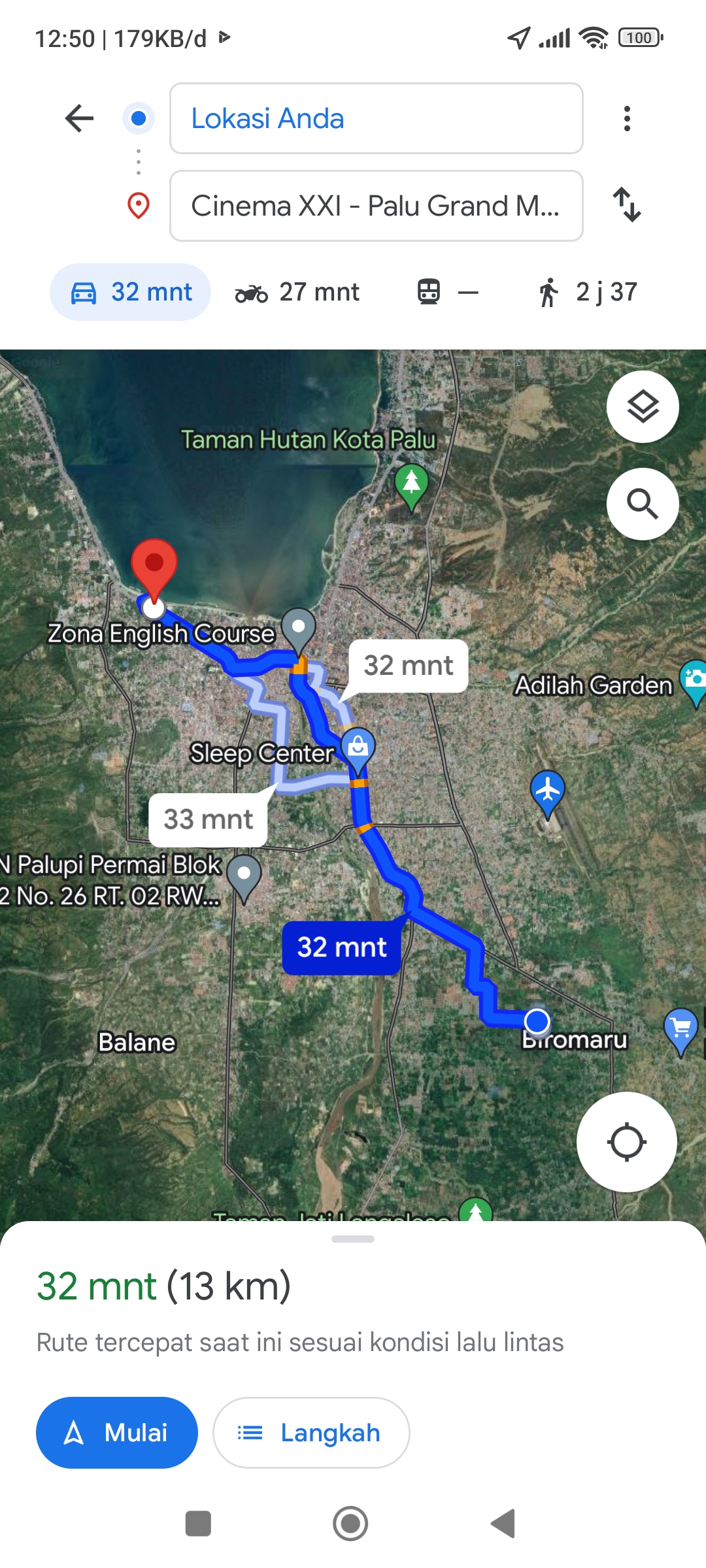Edit the Cinema XXI destination field

(x=377, y=206)
